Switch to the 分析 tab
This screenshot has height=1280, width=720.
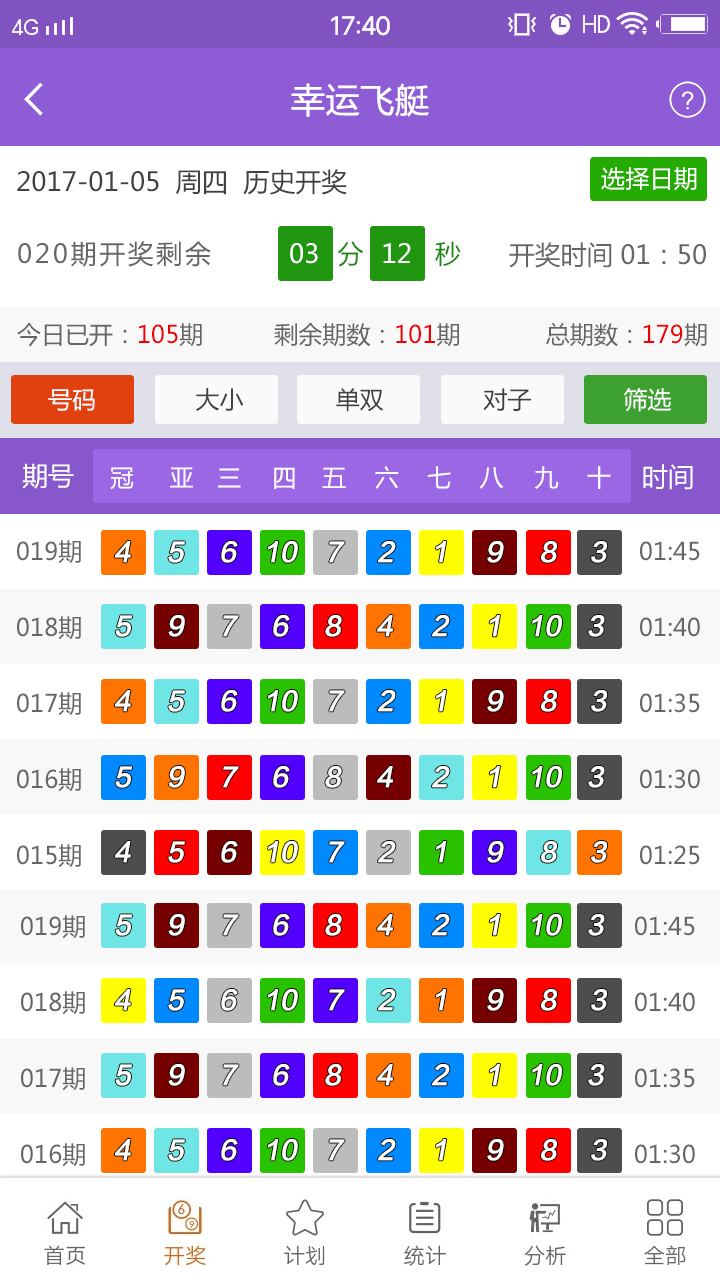click(545, 1232)
